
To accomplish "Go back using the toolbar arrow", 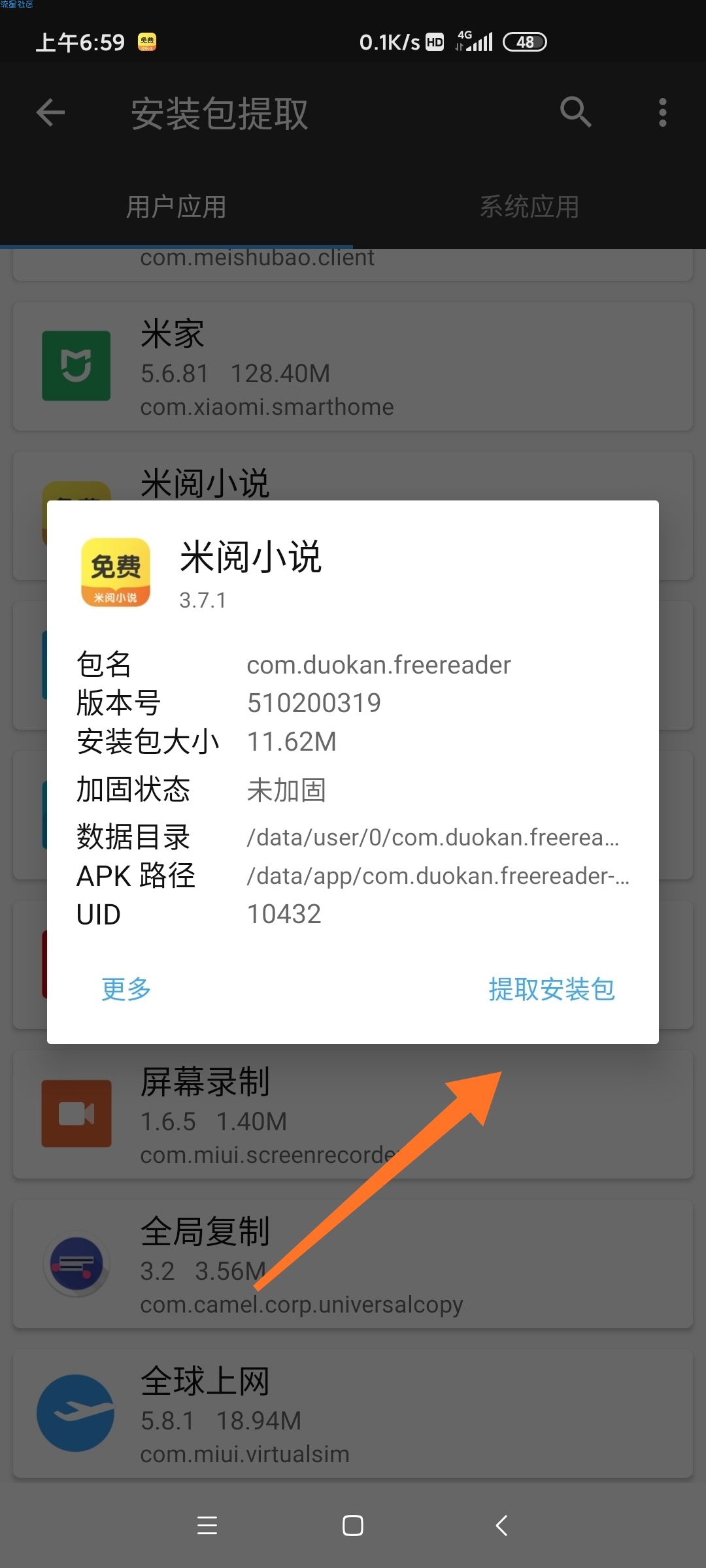I will (50, 112).
